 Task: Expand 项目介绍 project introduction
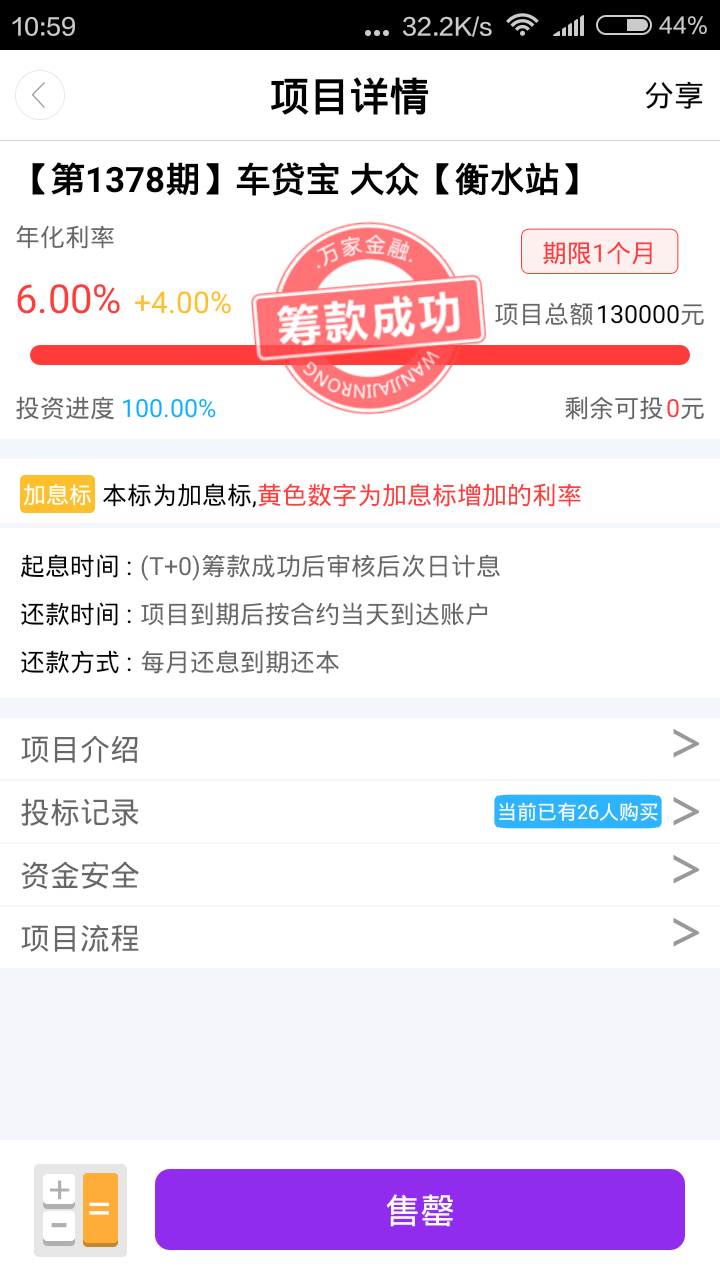[360, 748]
